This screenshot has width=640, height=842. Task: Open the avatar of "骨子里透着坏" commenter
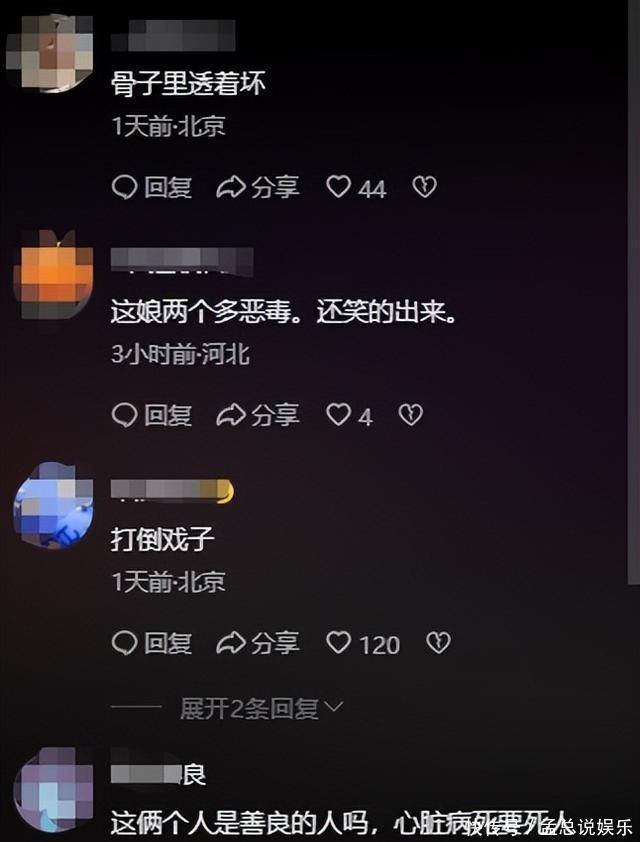tap(50, 48)
